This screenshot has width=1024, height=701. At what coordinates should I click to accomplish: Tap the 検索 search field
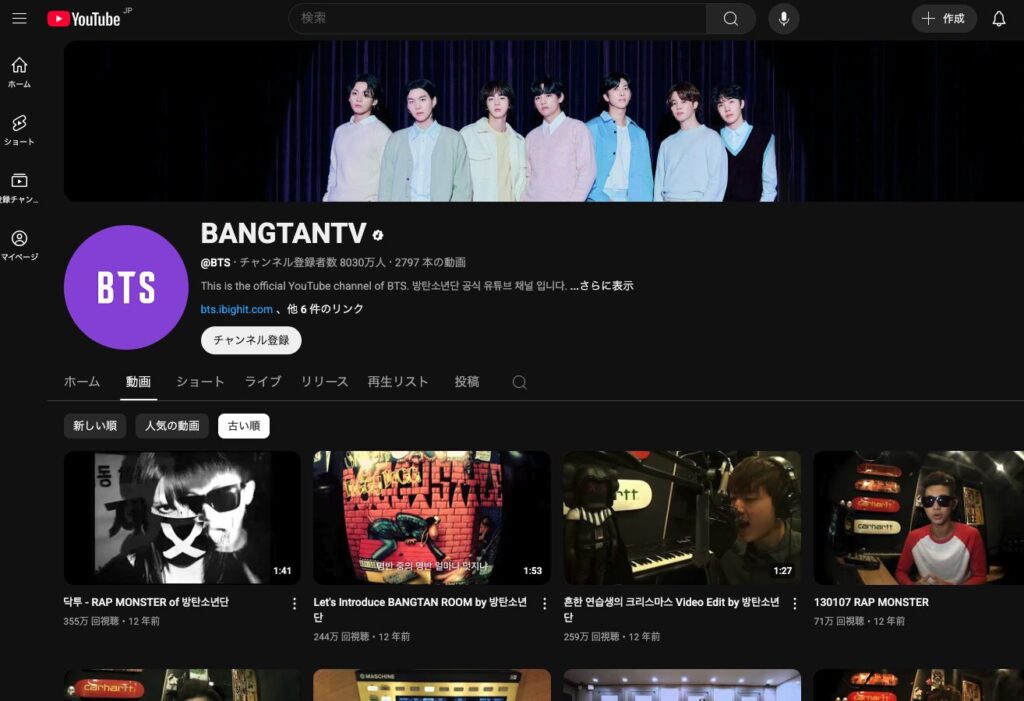497,19
